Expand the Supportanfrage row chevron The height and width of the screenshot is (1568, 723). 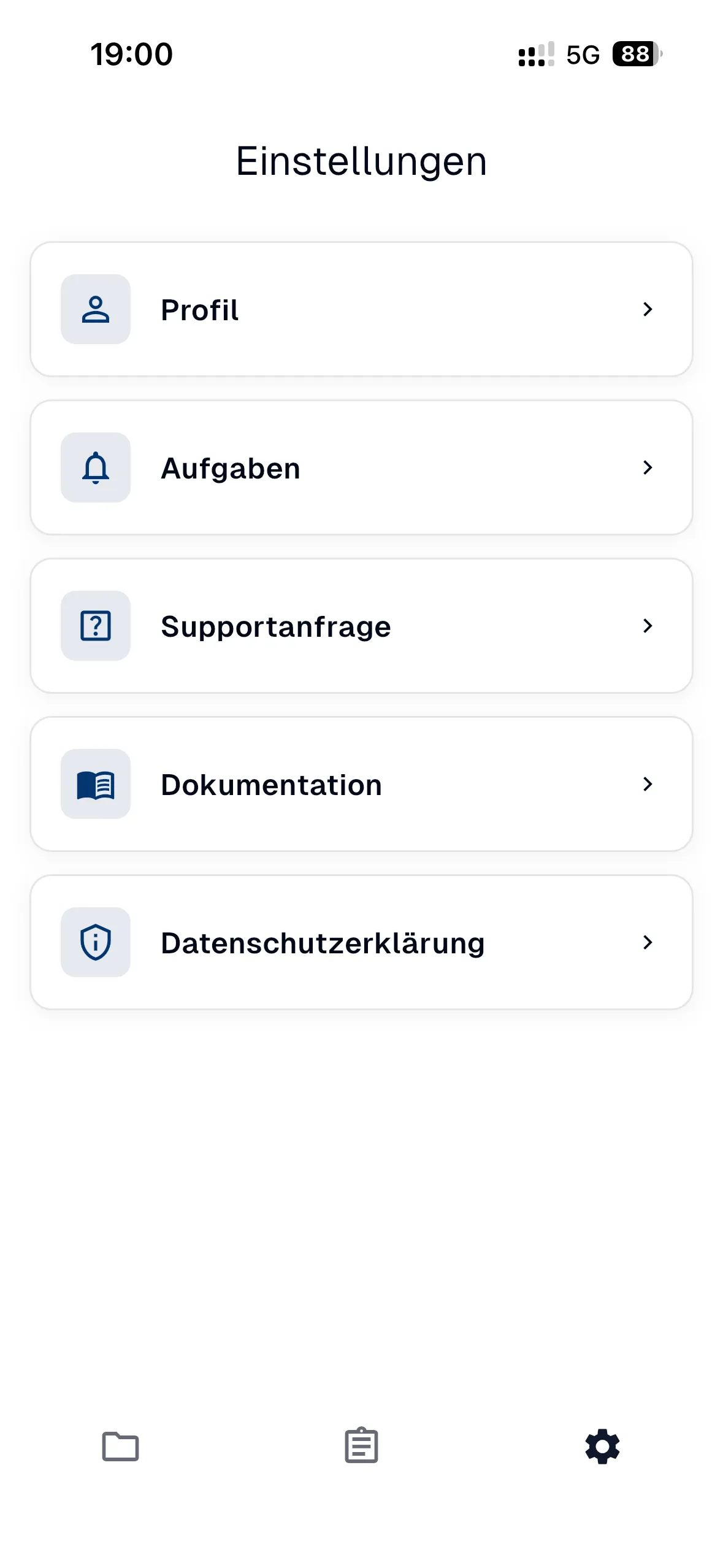point(648,626)
